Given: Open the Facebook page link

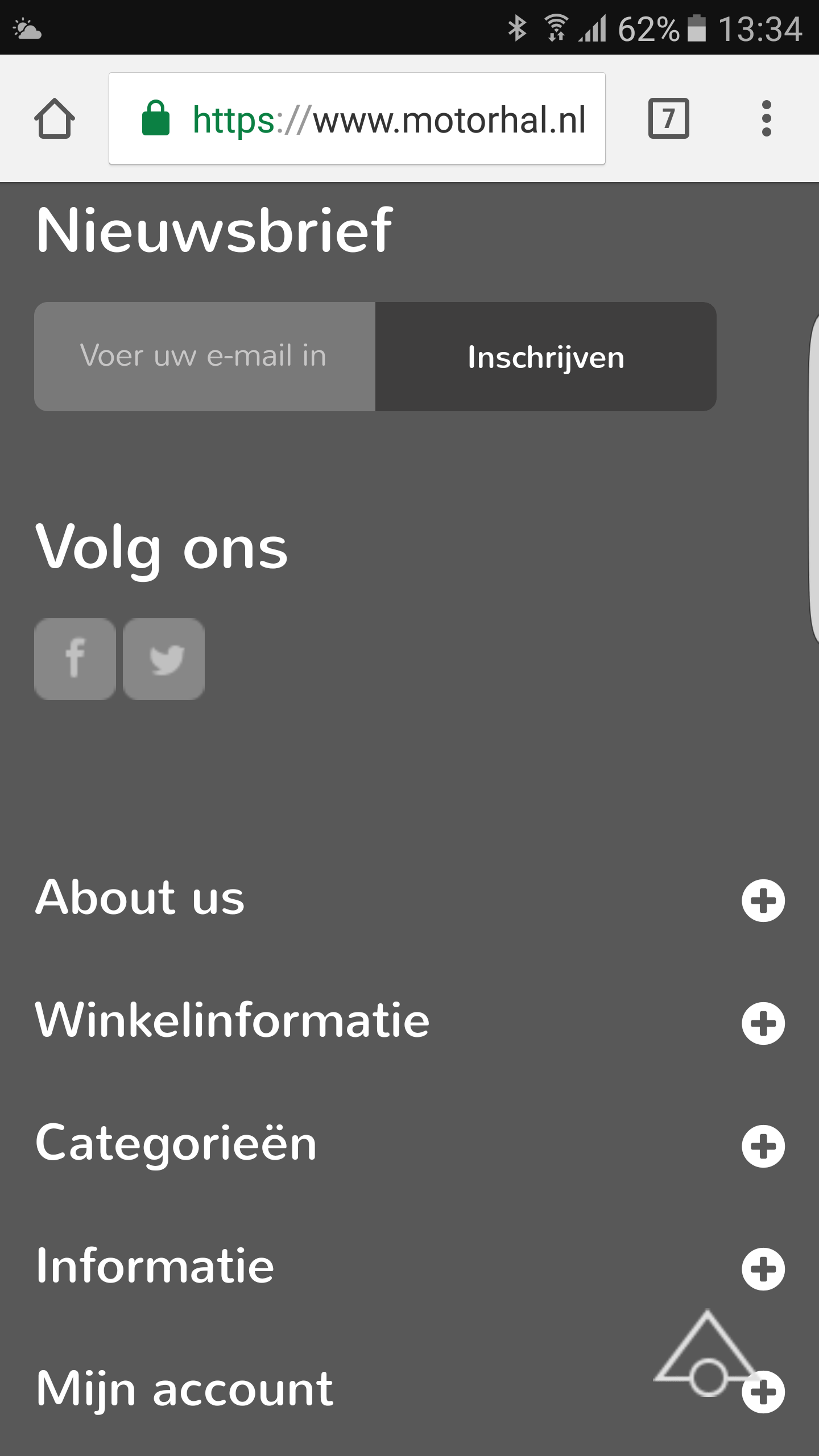Looking at the screenshot, I should (x=75, y=659).
